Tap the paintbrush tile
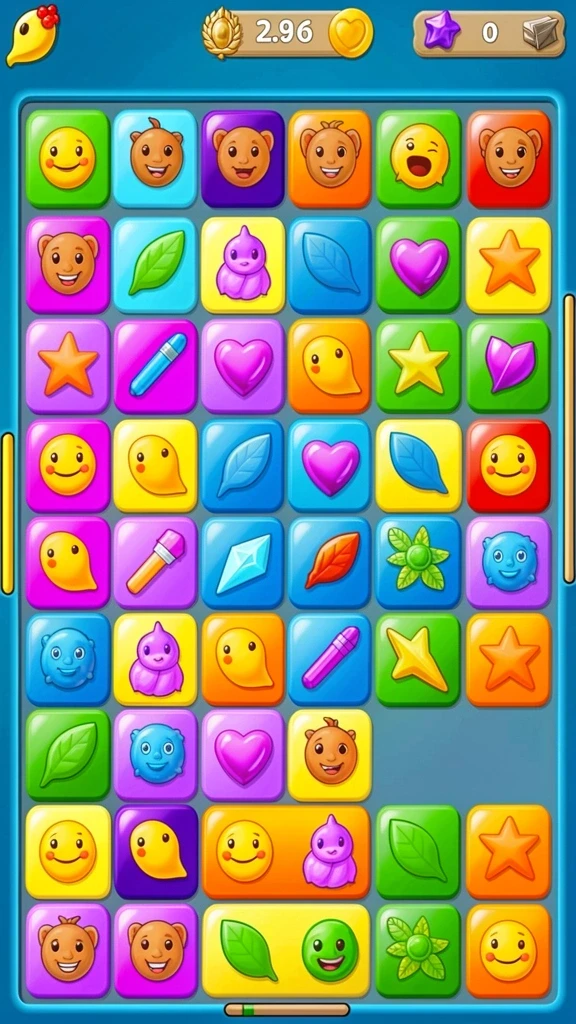The image size is (576, 1024). [x=155, y=562]
